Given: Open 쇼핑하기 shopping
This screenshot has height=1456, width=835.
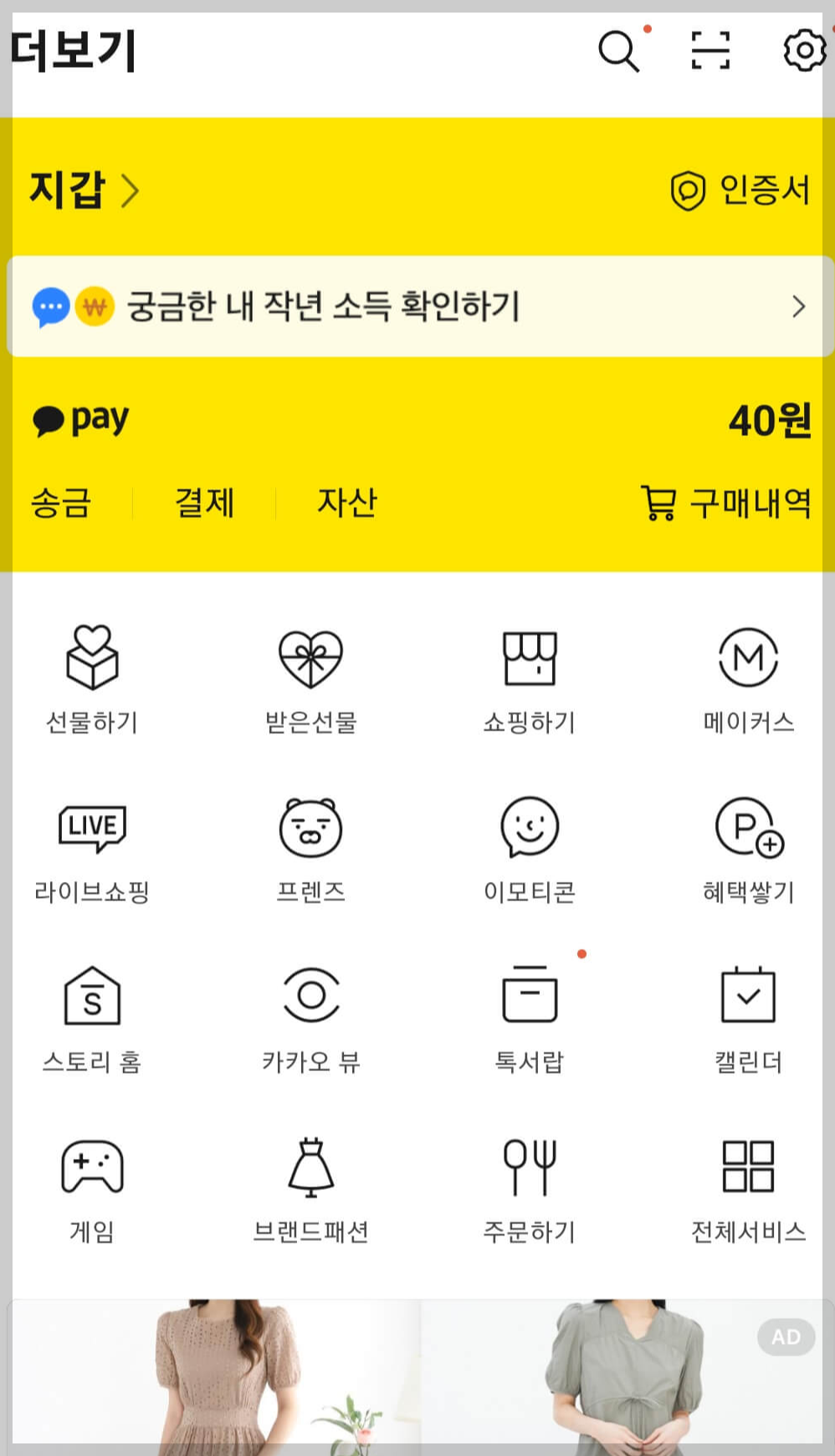Looking at the screenshot, I should click(529, 678).
